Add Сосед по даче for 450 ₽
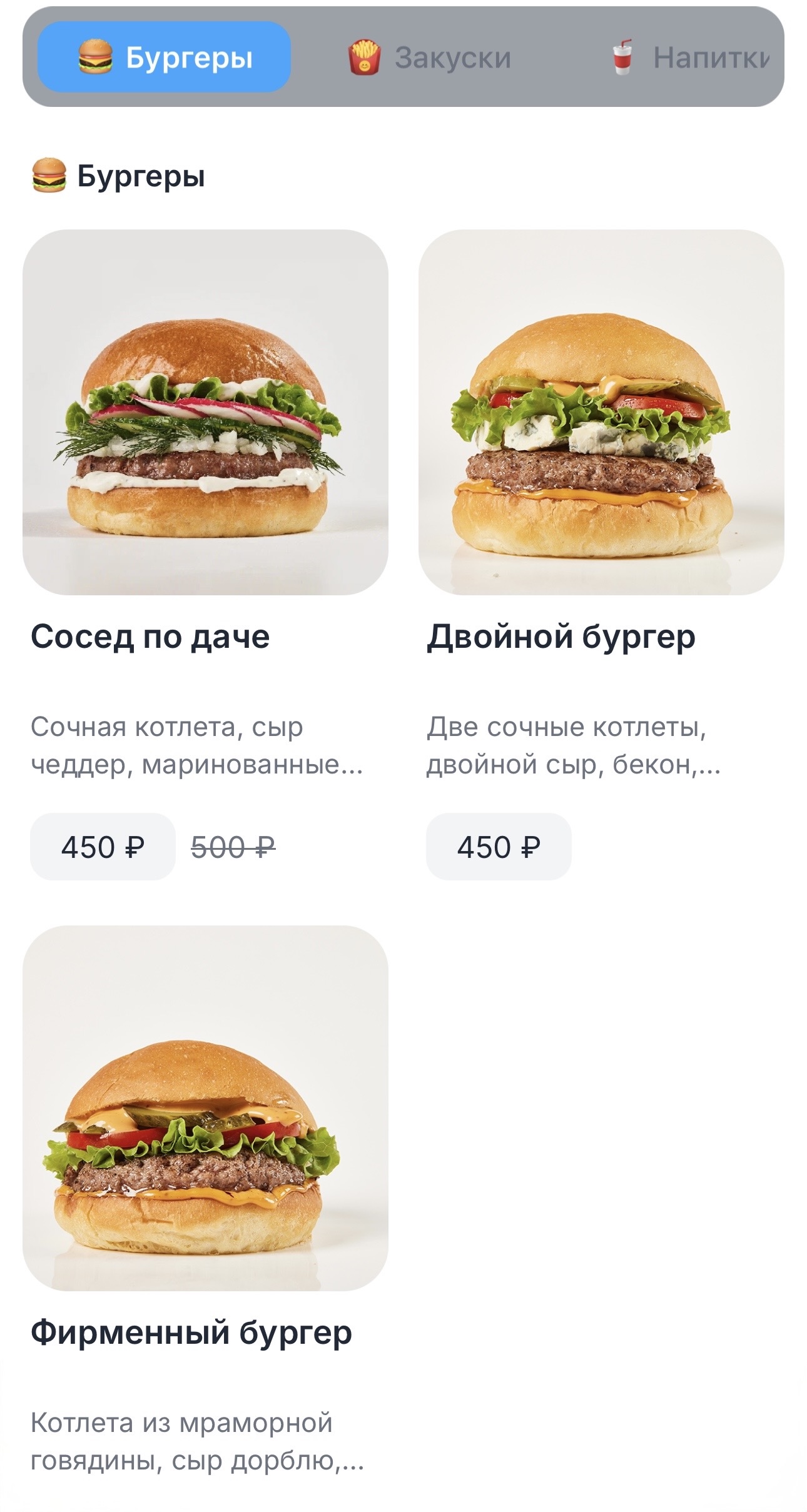The width and height of the screenshot is (807, 1512). tap(103, 847)
